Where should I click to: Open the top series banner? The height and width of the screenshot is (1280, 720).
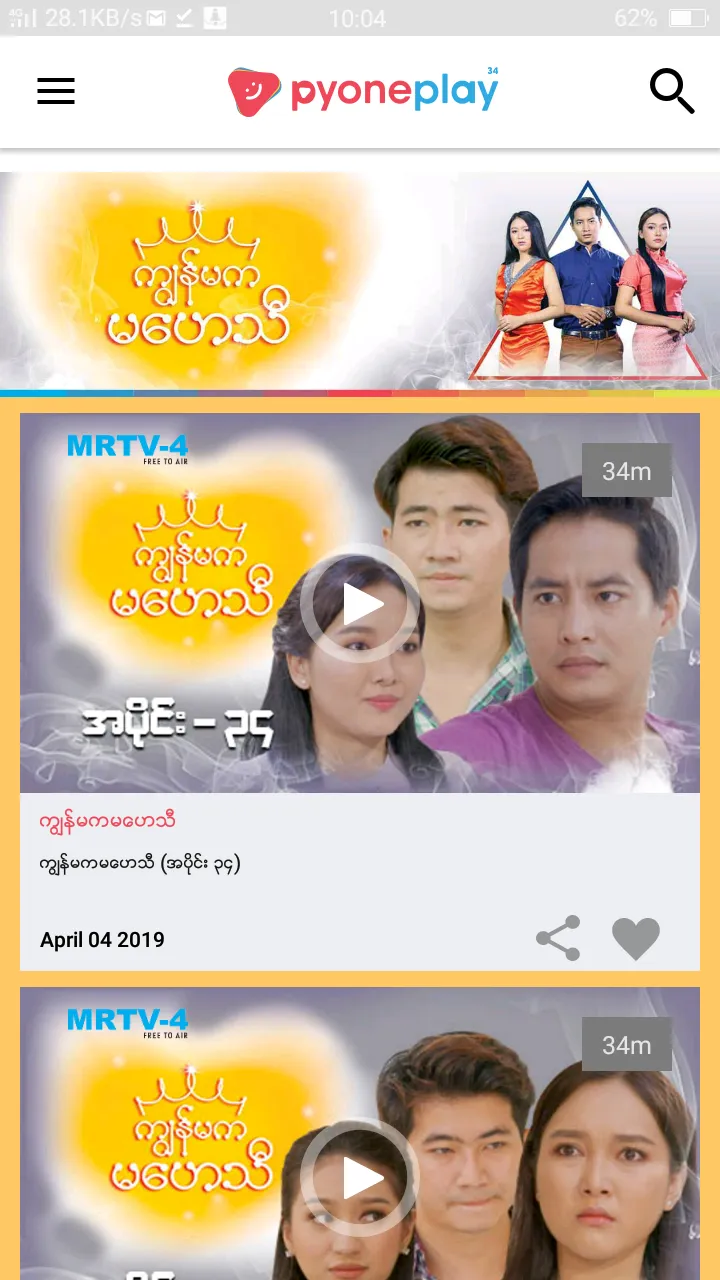pyautogui.click(x=360, y=280)
